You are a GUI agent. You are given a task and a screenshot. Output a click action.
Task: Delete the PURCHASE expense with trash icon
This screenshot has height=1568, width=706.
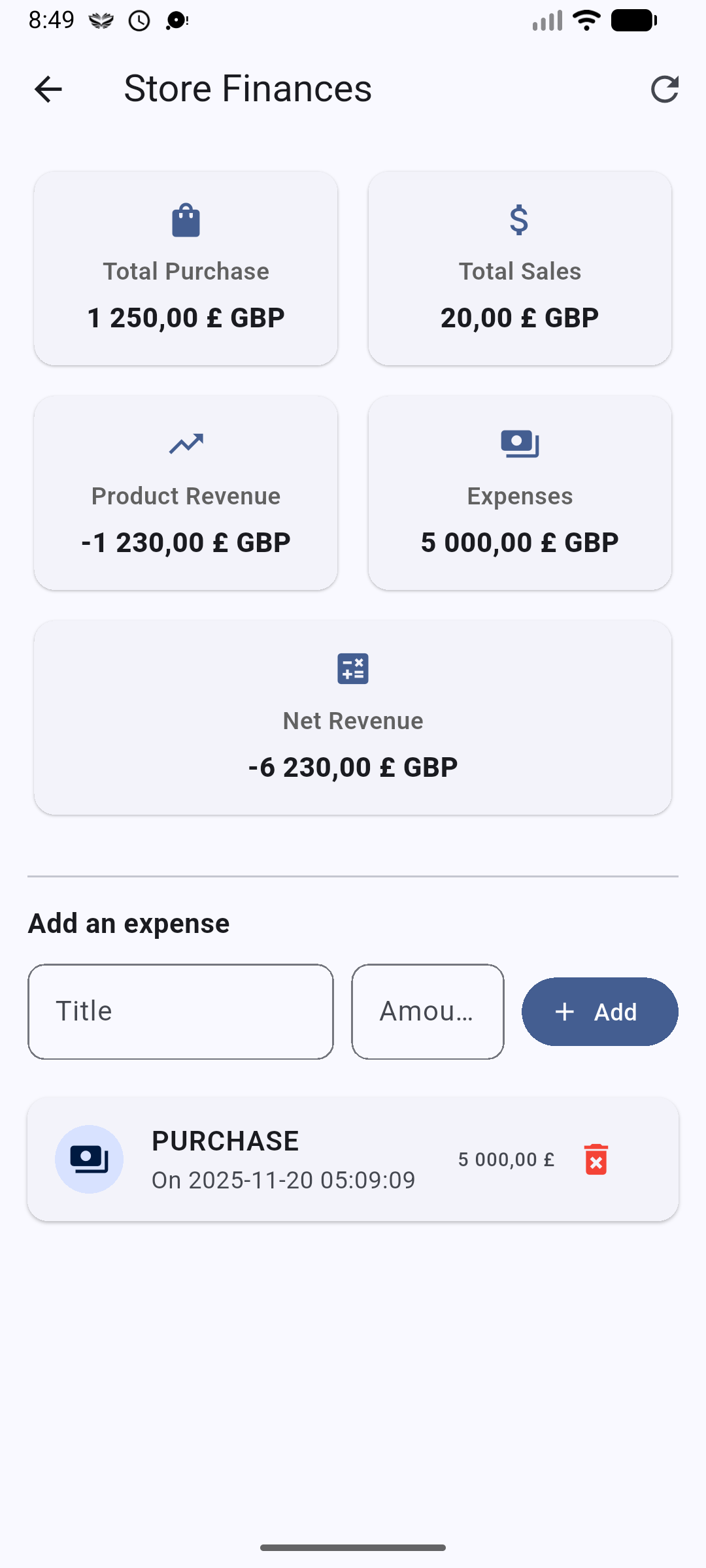coord(595,1158)
